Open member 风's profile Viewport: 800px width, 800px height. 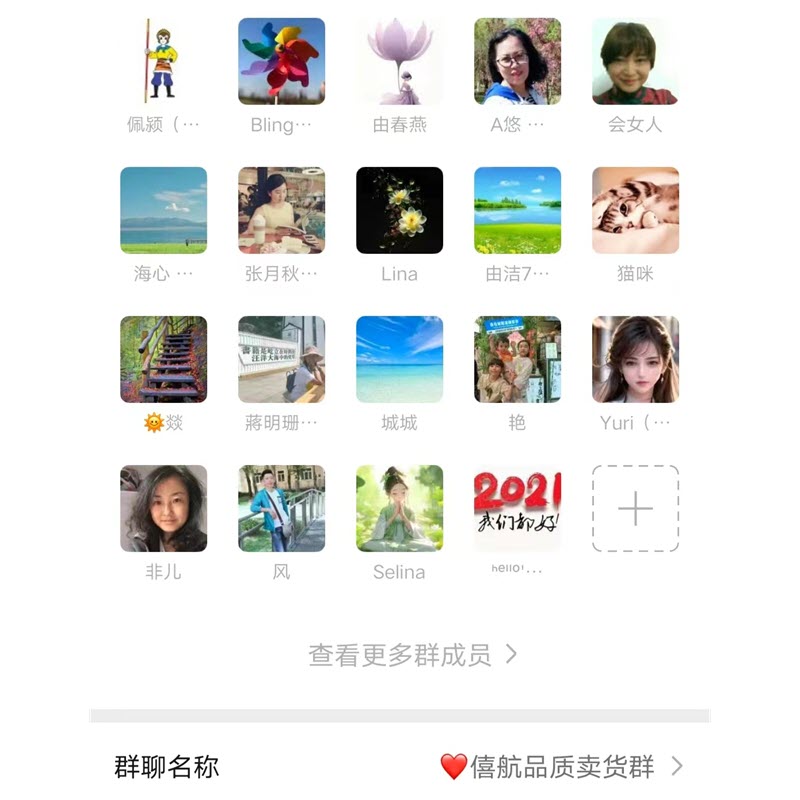281,508
